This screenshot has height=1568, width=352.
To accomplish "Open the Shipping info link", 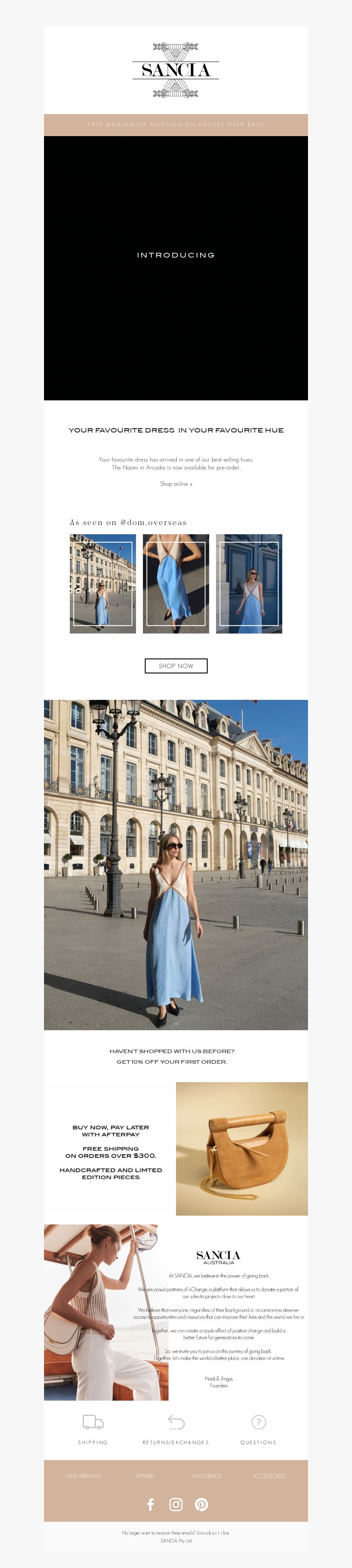I will tap(93, 1427).
